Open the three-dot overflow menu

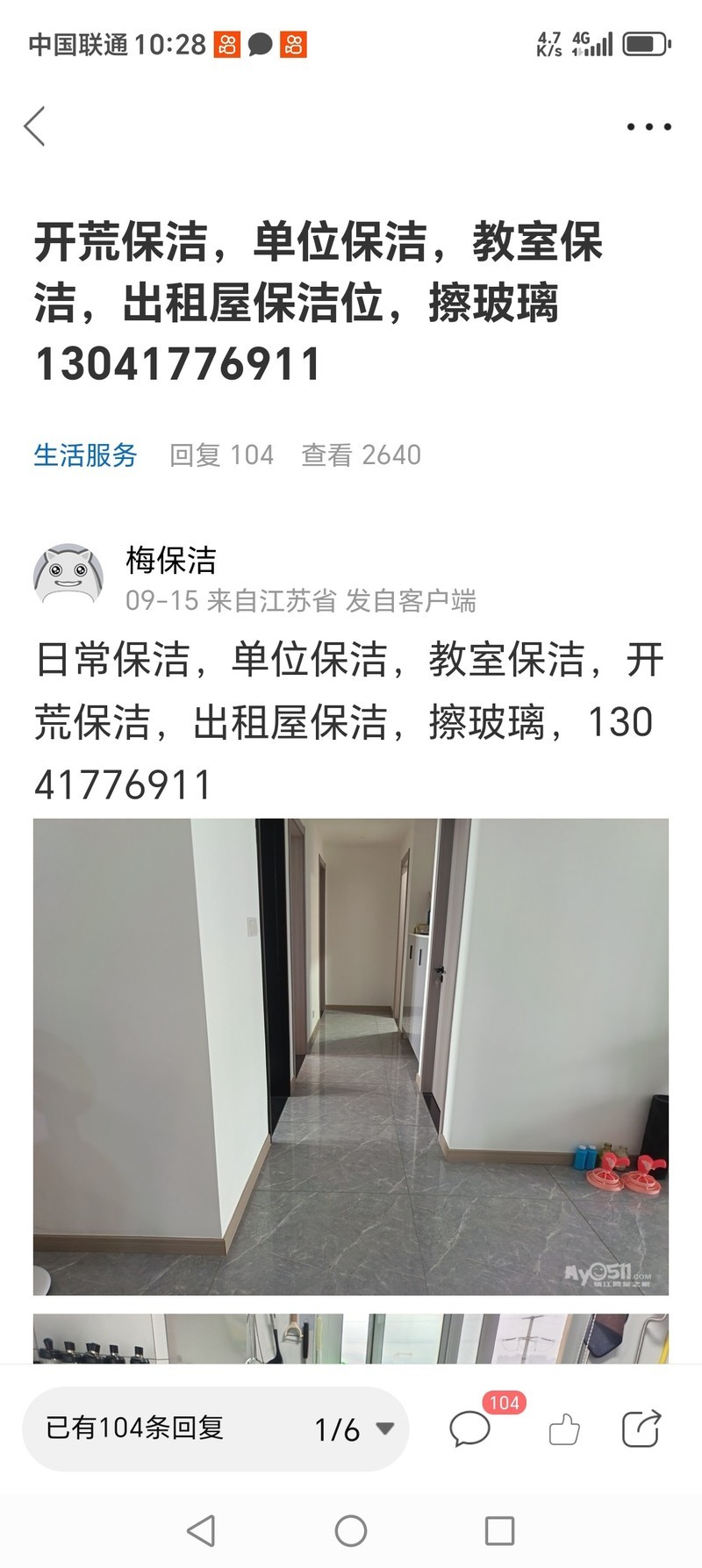coord(648,127)
